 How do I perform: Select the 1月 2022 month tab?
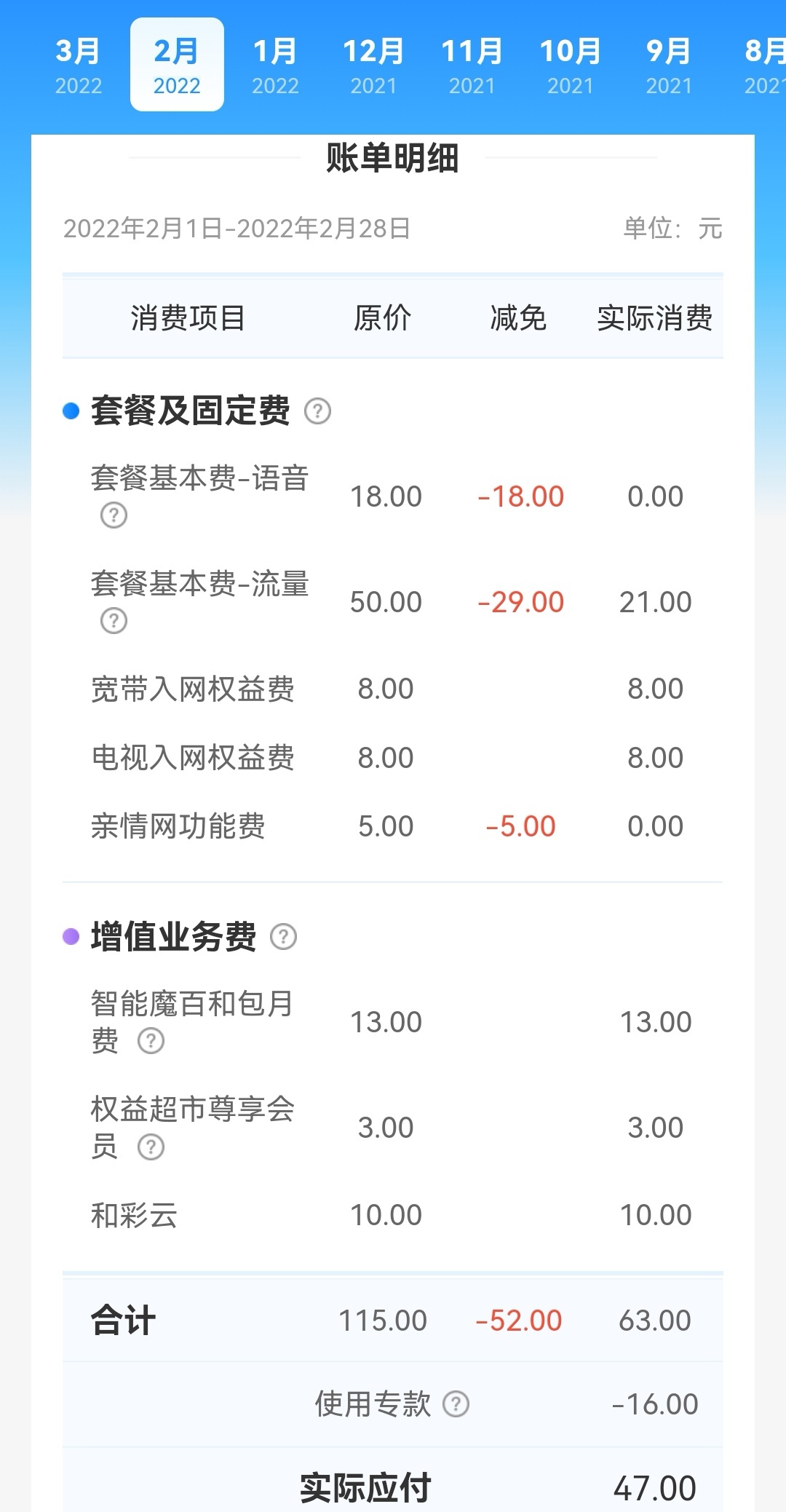tap(275, 66)
